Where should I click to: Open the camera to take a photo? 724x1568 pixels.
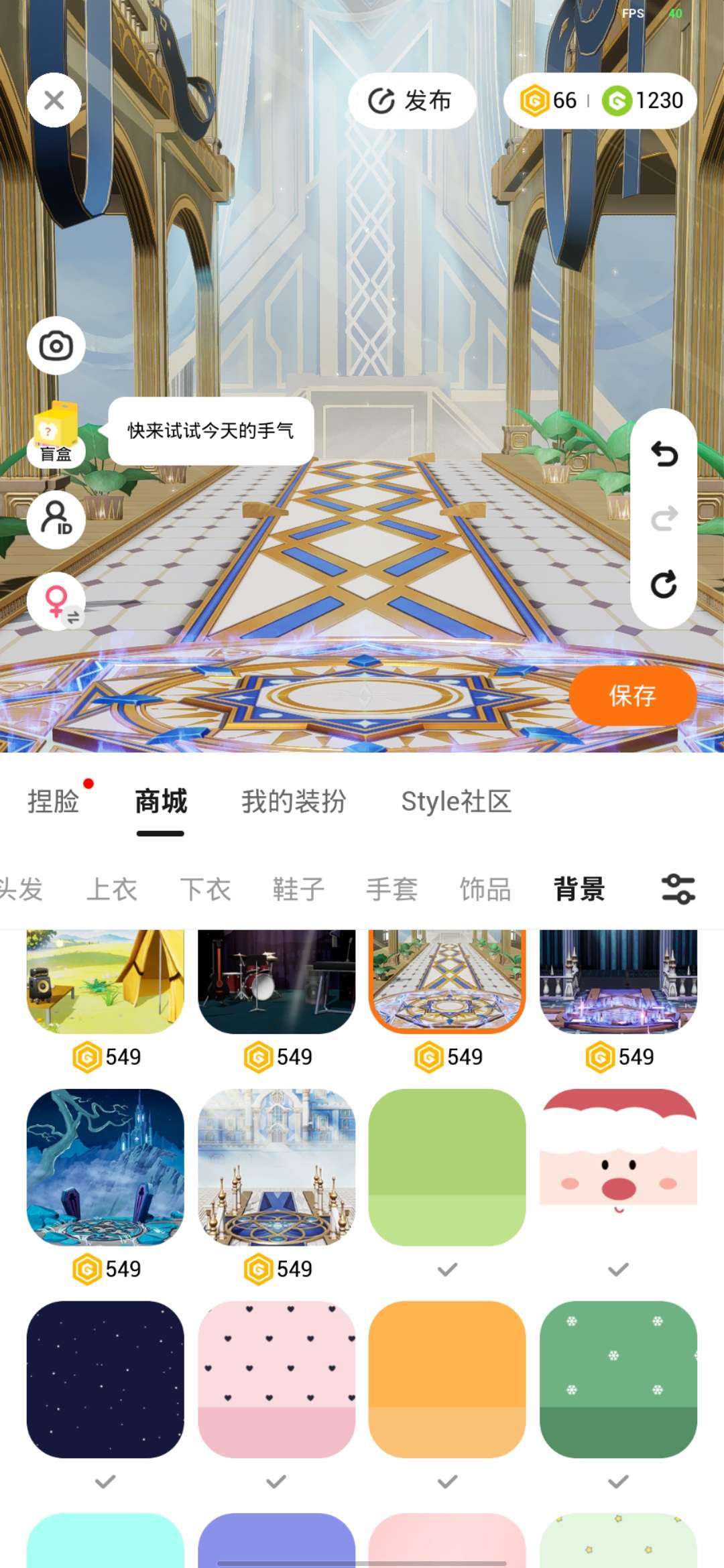coord(56,346)
